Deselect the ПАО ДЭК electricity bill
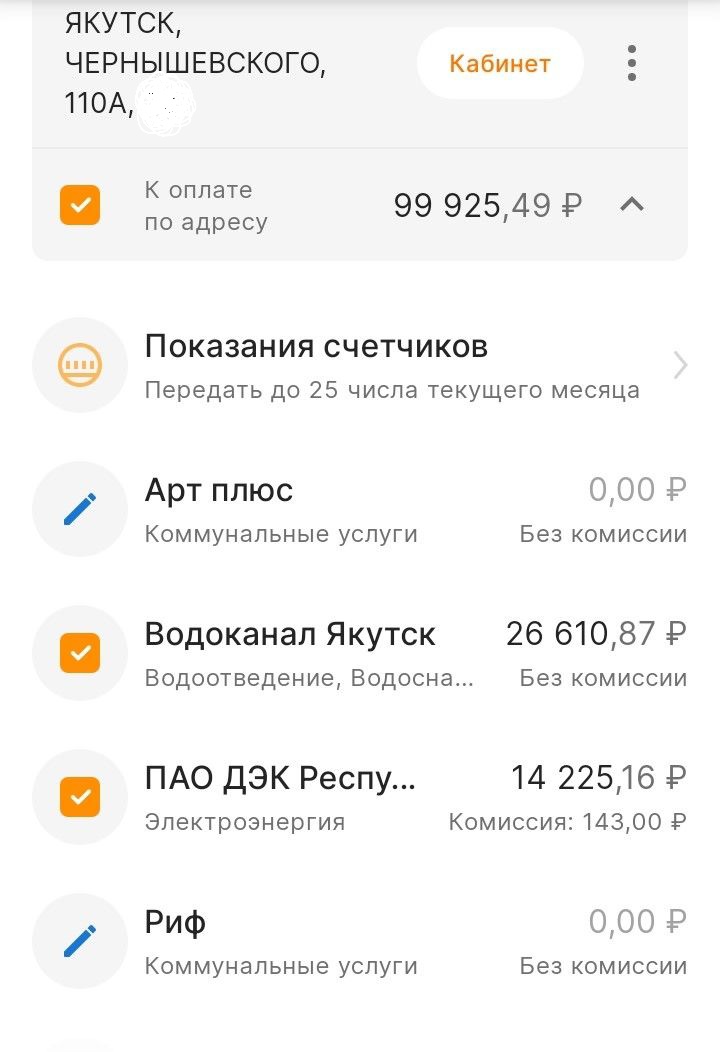720x1052 pixels. click(79, 797)
